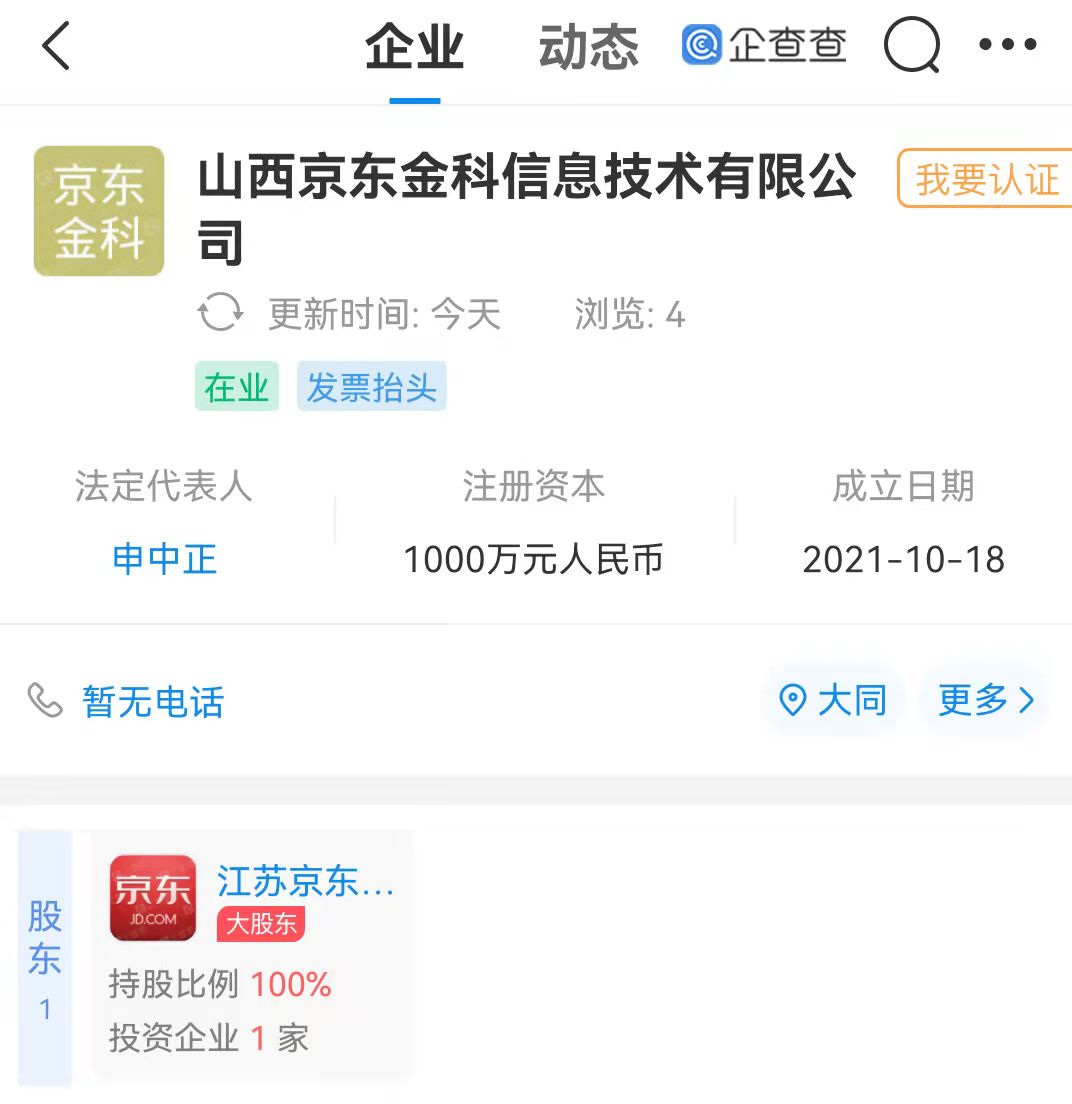The height and width of the screenshot is (1104, 1072).
Task: Select the 在业 status tag
Action: (236, 387)
